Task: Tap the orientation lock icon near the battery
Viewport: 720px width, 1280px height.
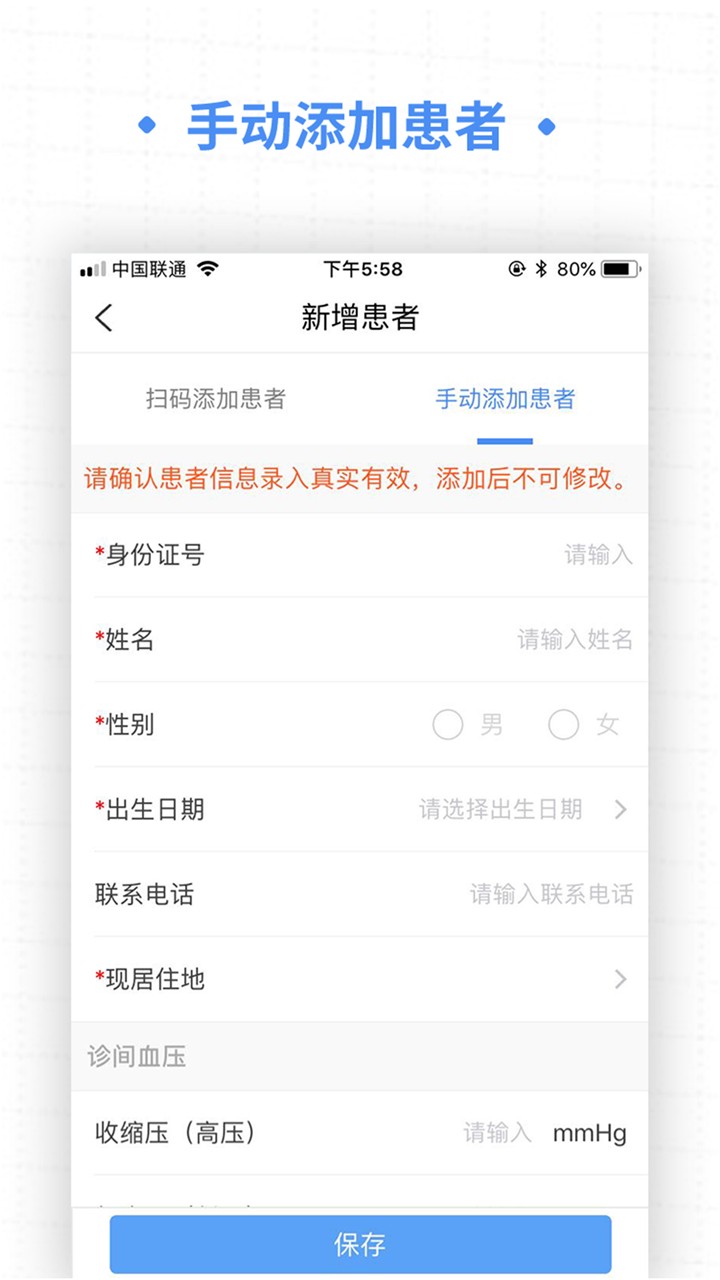Action: pyautogui.click(x=518, y=268)
